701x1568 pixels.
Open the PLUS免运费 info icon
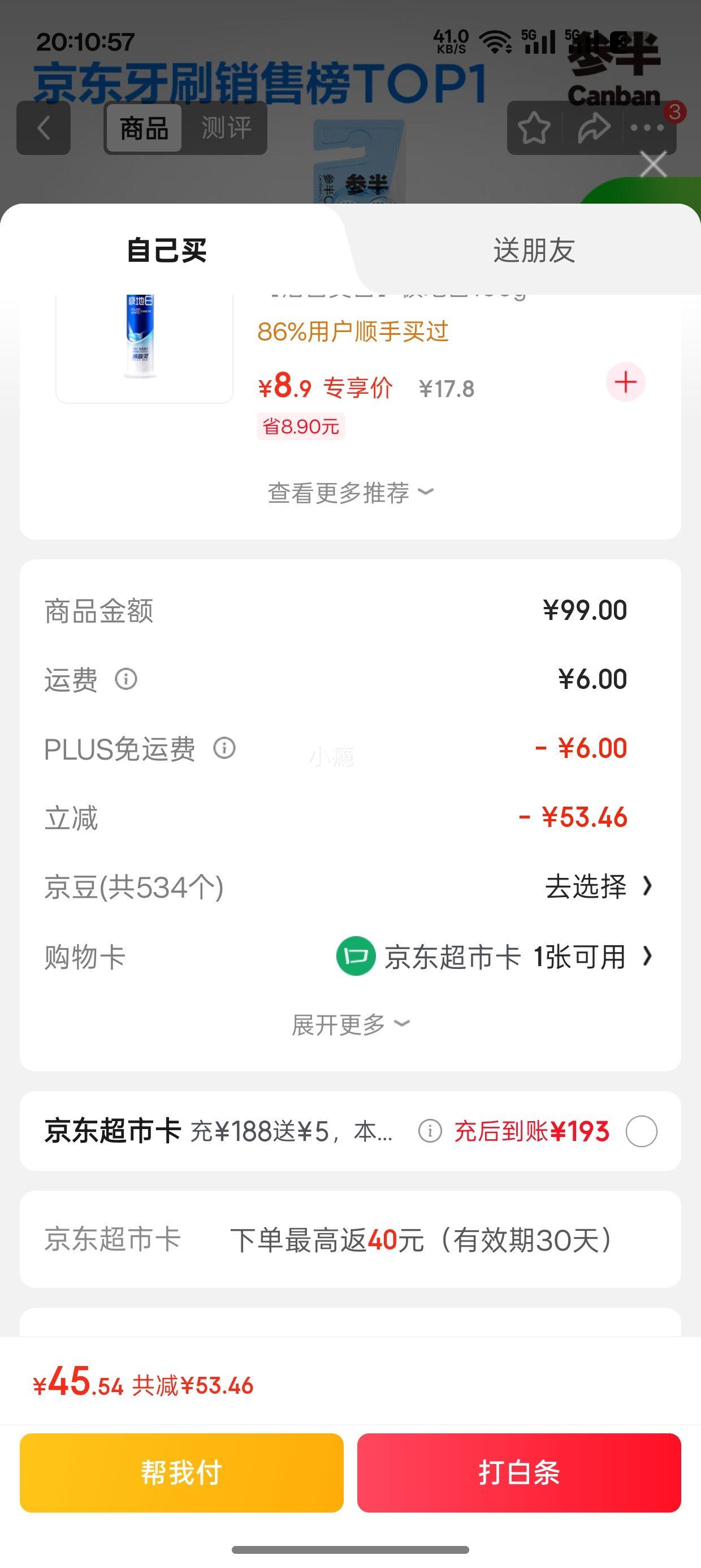click(224, 748)
